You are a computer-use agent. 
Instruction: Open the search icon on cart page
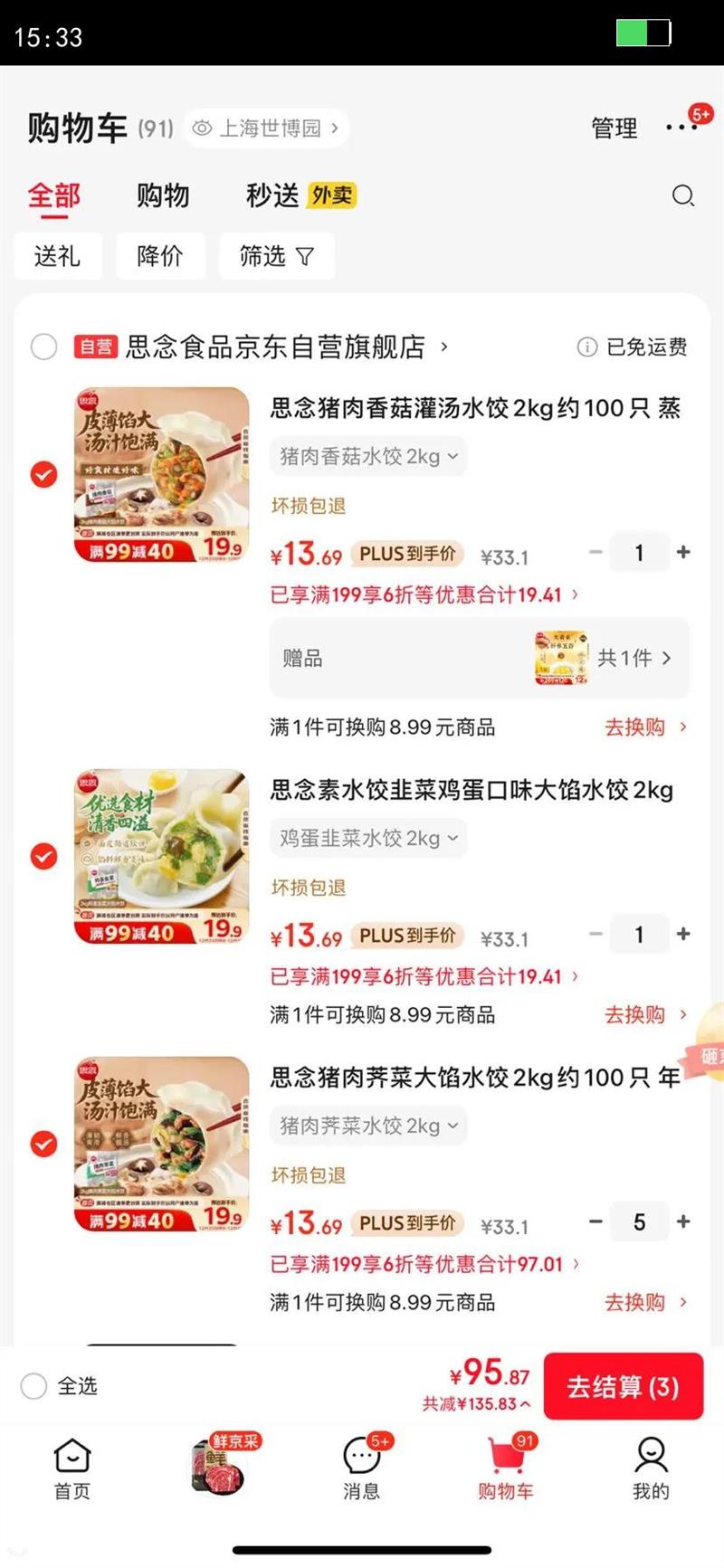683,197
